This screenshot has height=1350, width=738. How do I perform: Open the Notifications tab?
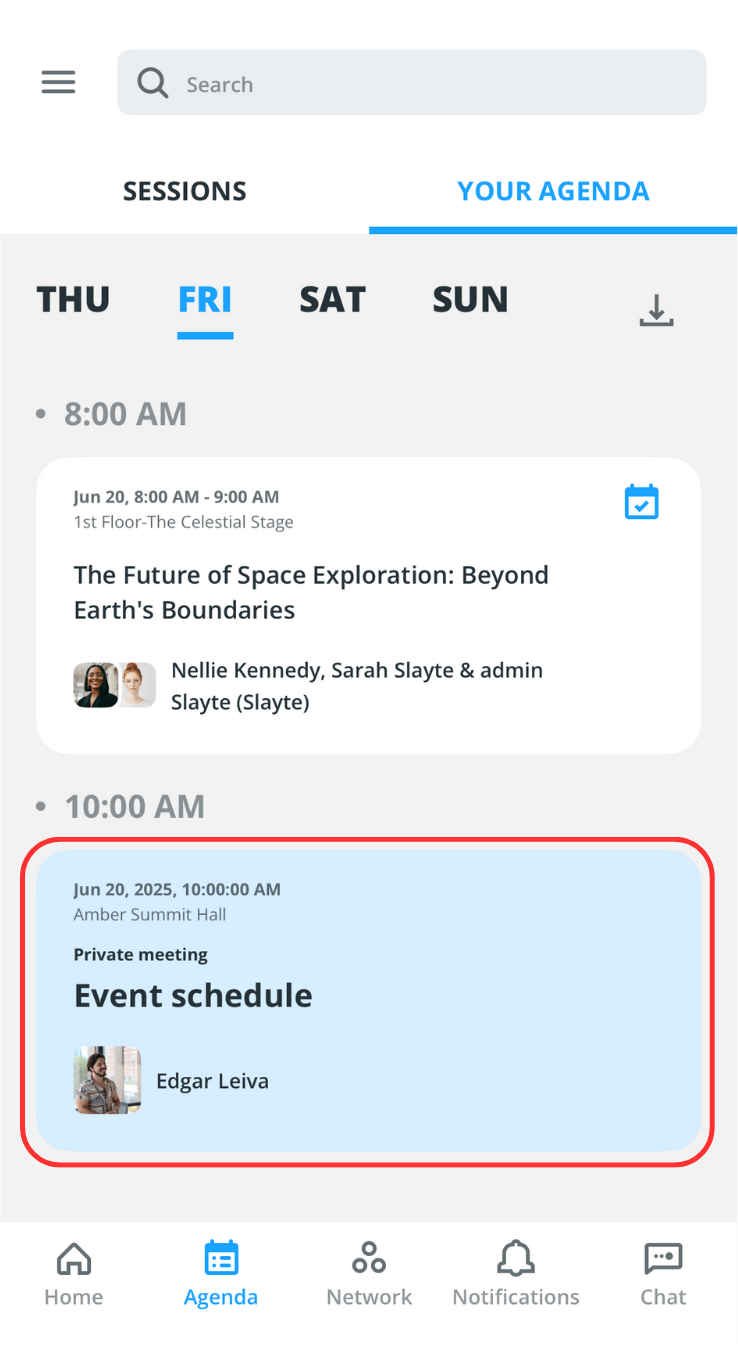tap(516, 1274)
